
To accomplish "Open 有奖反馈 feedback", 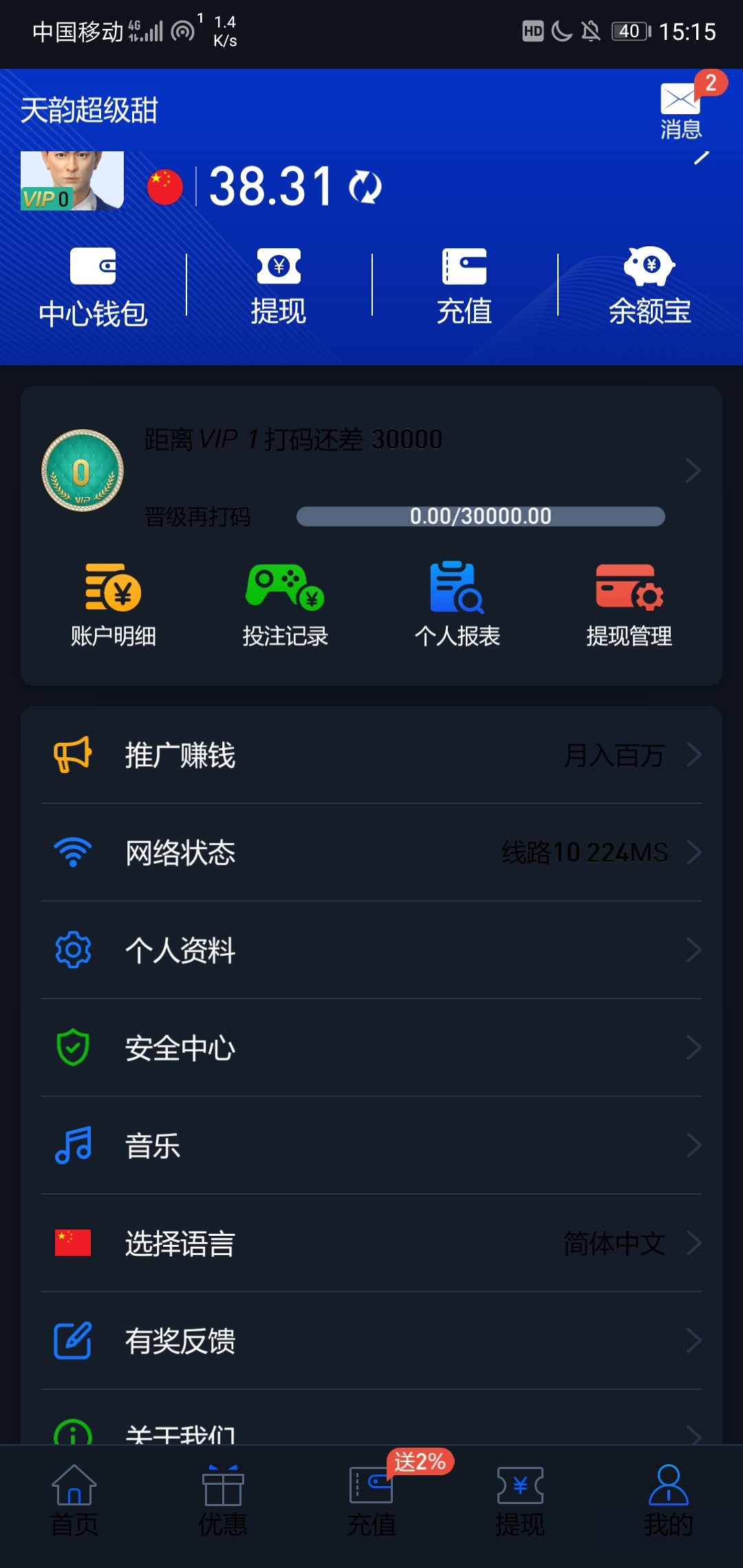I will (x=371, y=1341).
